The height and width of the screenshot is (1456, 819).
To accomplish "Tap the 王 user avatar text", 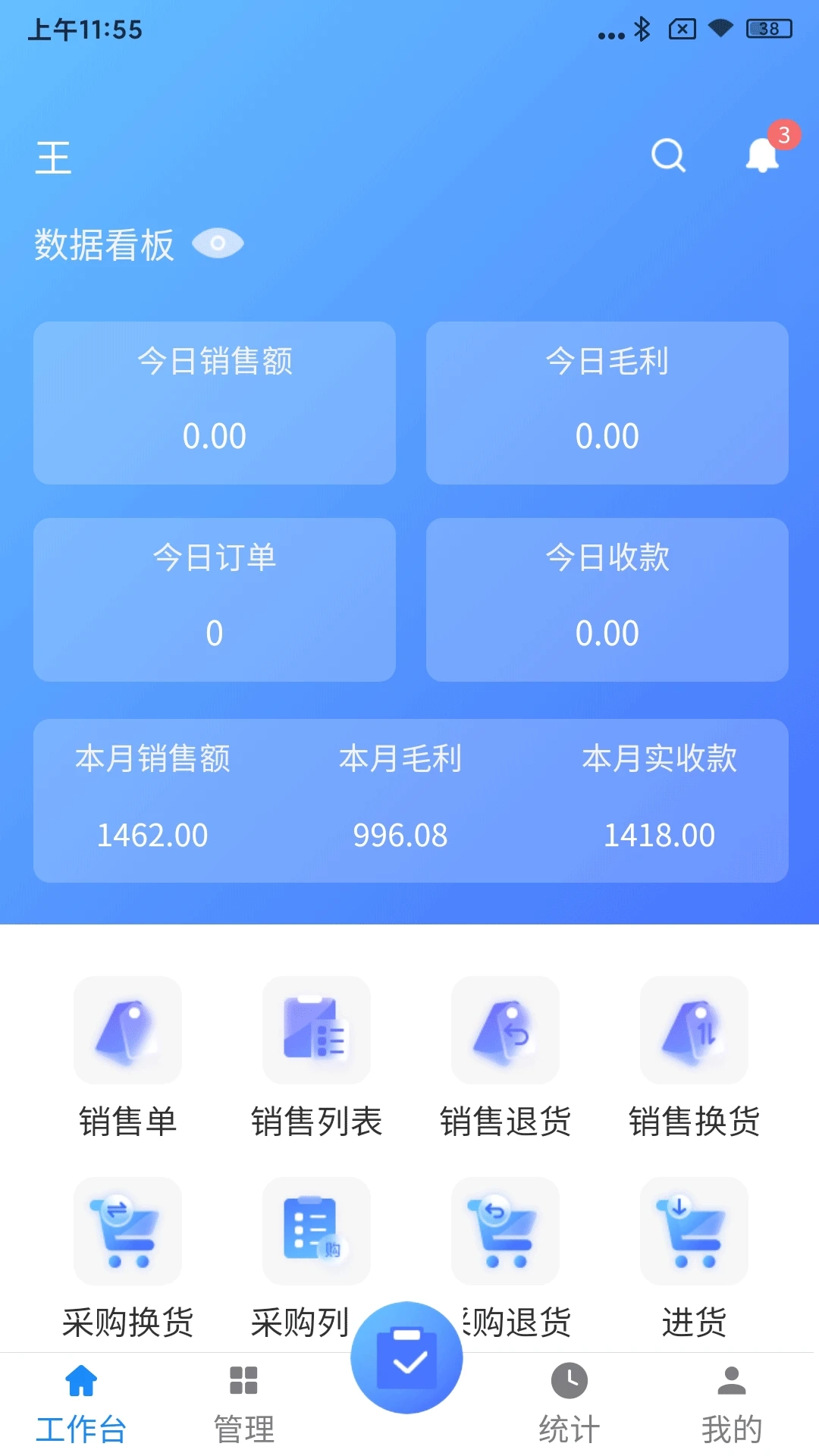I will pyautogui.click(x=54, y=157).
